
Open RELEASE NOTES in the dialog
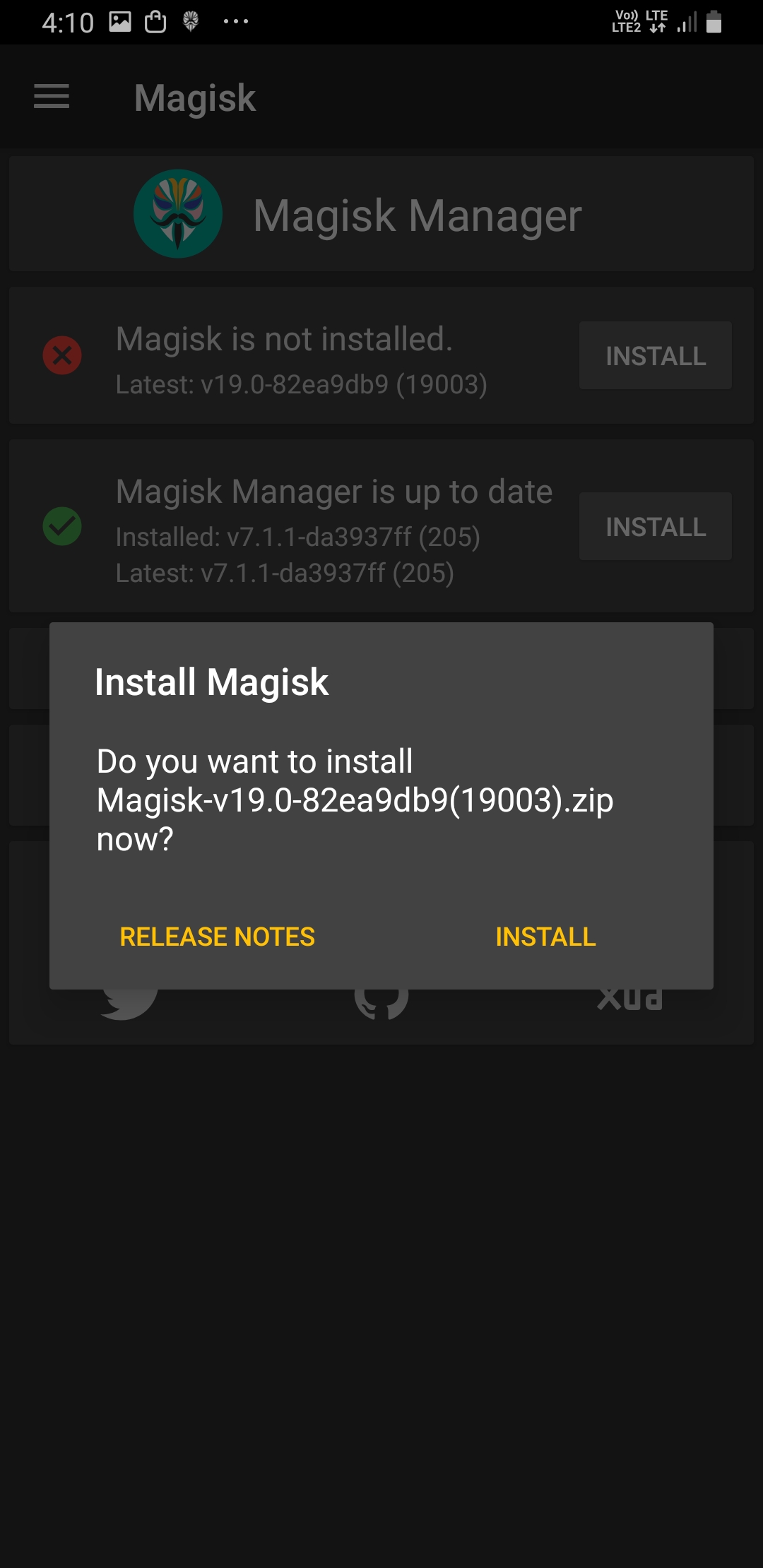click(x=218, y=937)
